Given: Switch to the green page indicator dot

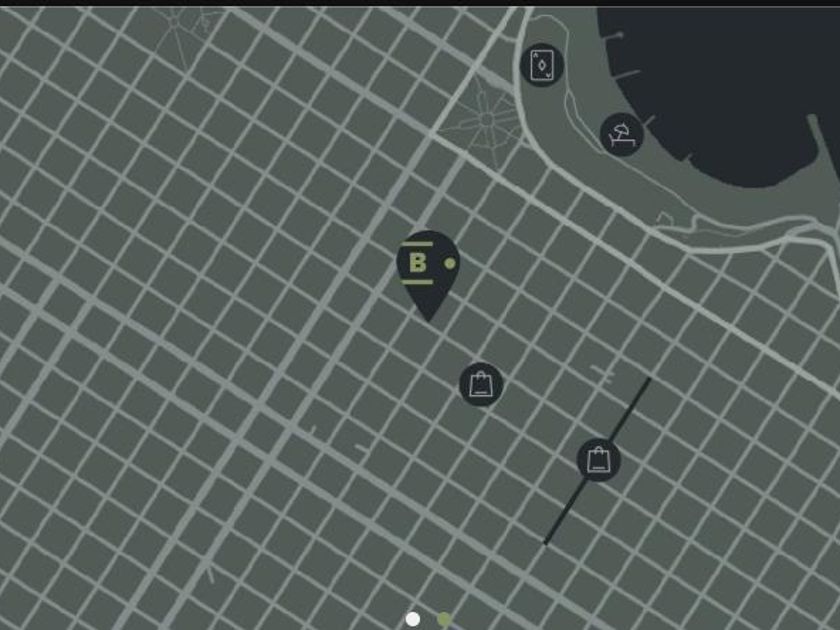Looking at the screenshot, I should click(444, 619).
